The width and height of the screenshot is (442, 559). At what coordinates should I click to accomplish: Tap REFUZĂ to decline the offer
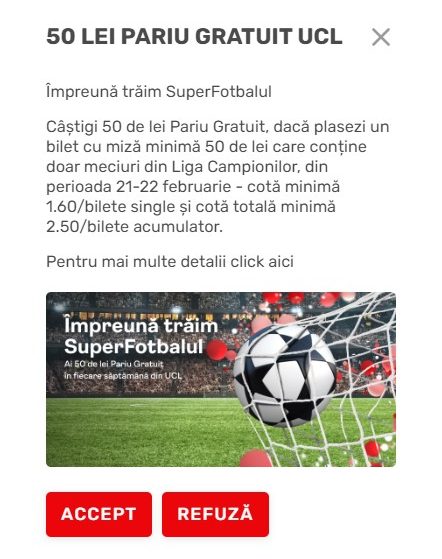[x=215, y=514]
